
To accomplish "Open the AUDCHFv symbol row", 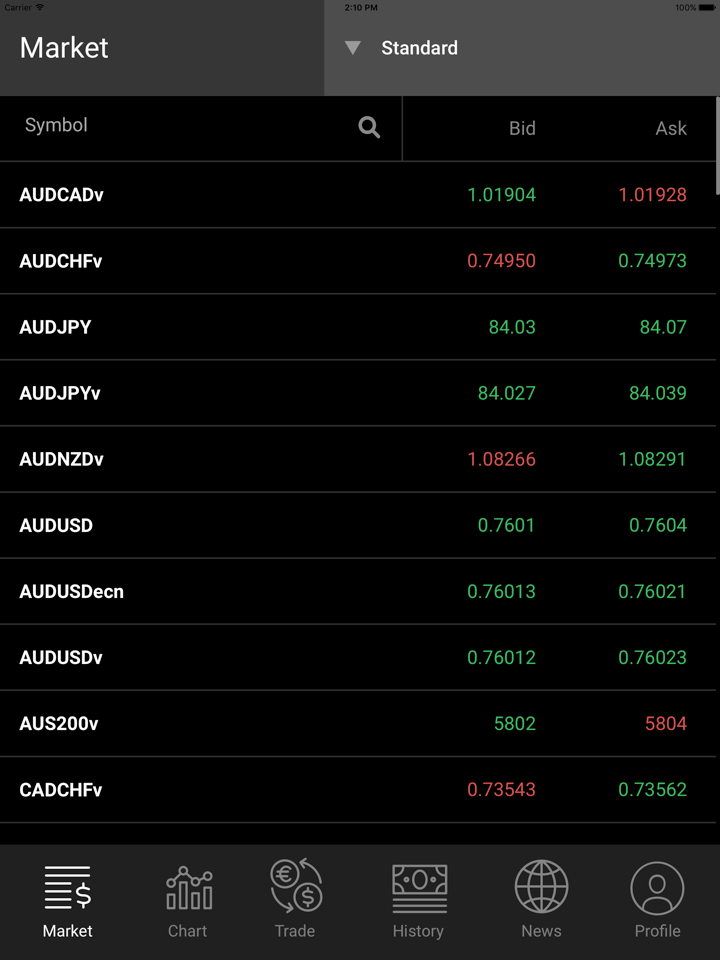I will [360, 261].
